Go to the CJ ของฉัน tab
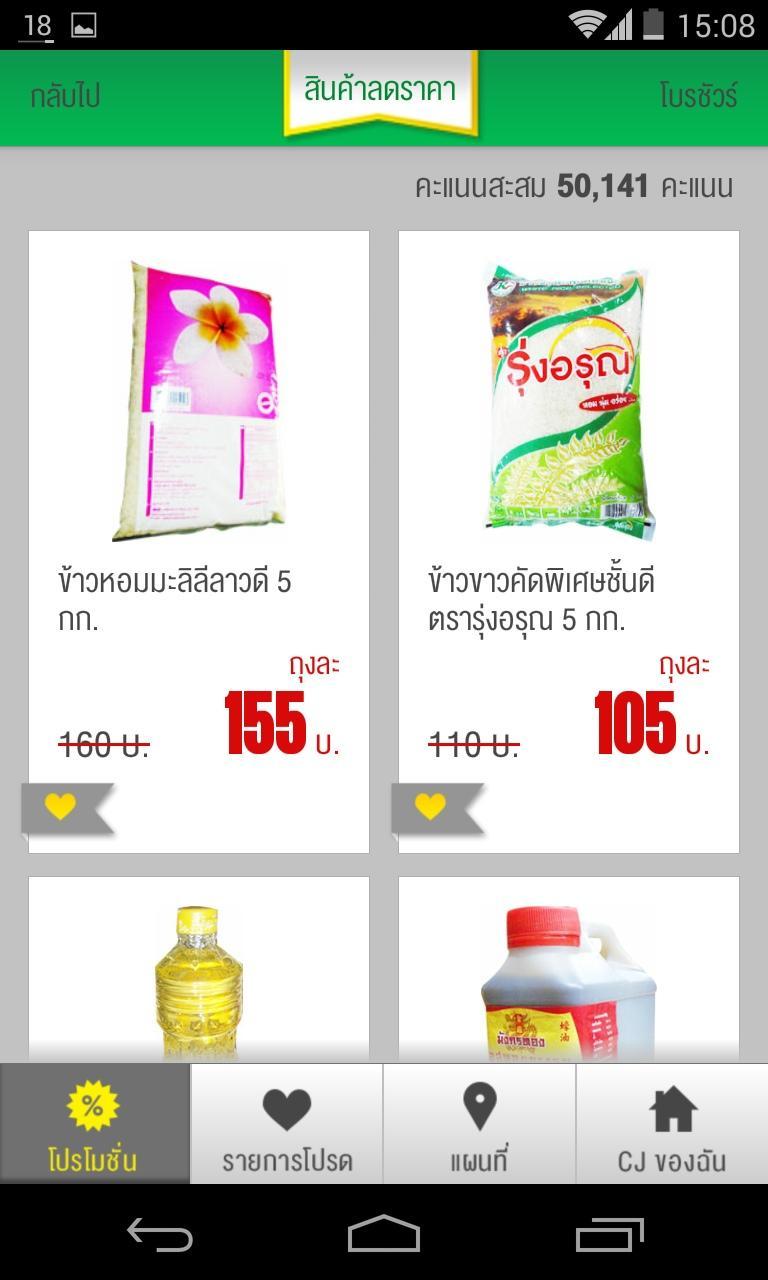This screenshot has height=1280, width=768. (x=672, y=1124)
